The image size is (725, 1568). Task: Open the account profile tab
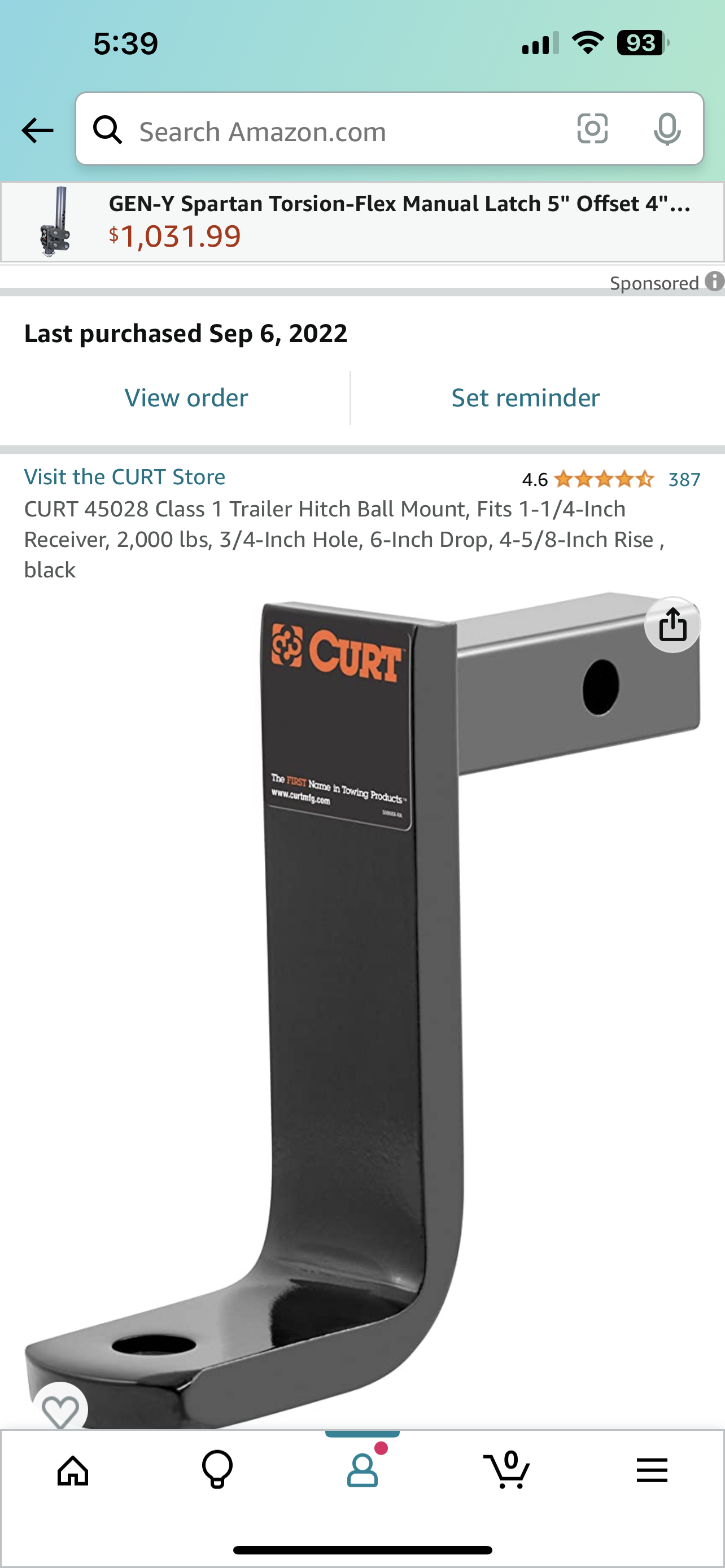point(363,1468)
